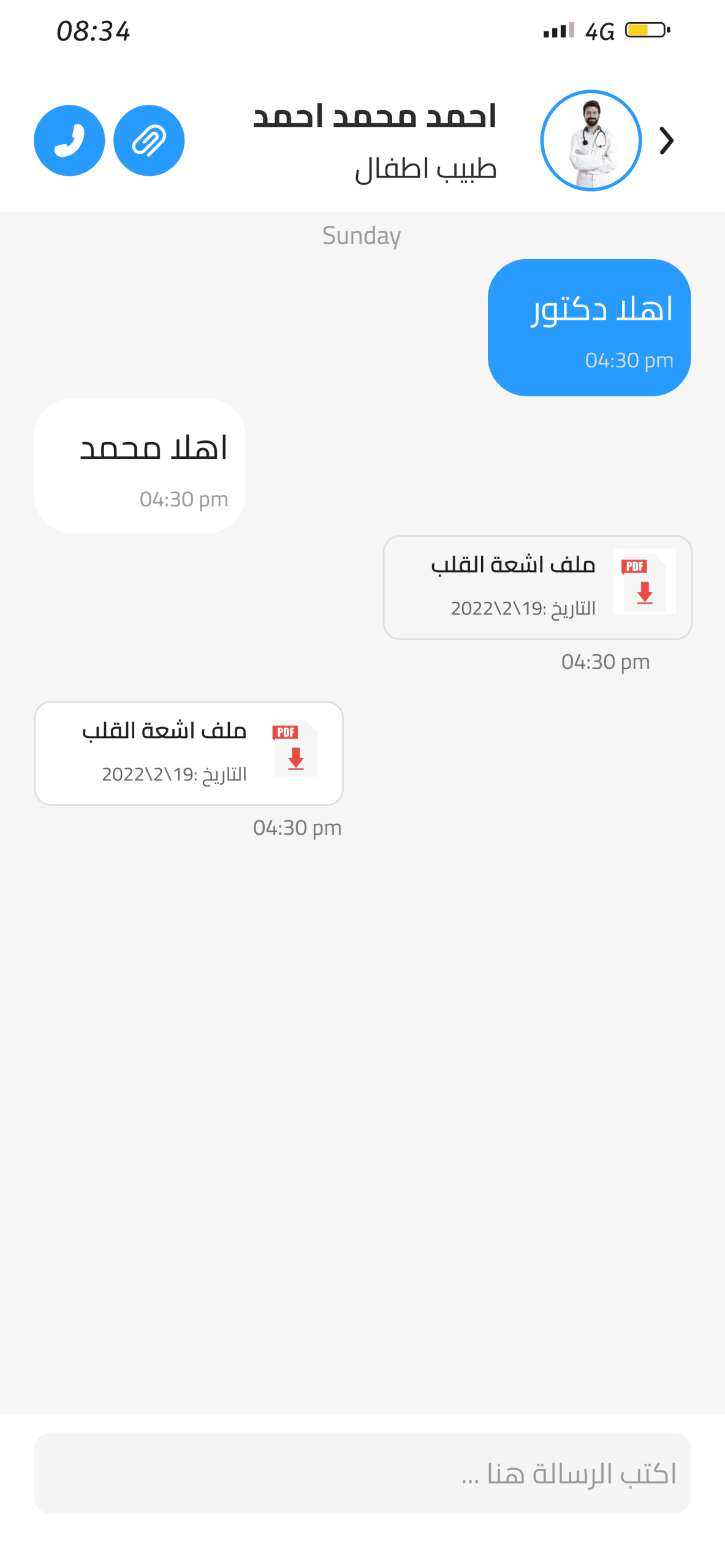Screen dimensions: 725x1568
Task: Open the received heart X-ray PDF card
Action: point(188,753)
